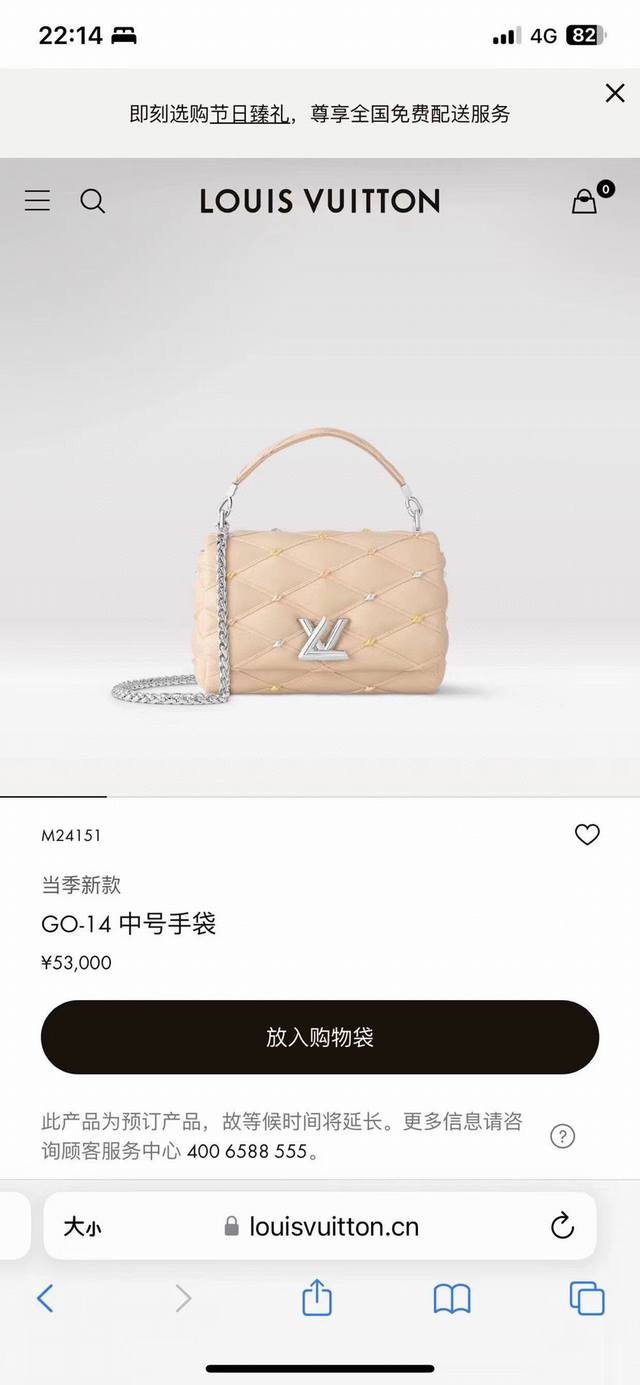The height and width of the screenshot is (1385, 640).
Task: Open the pre-order help question mark
Action: pos(563,1136)
